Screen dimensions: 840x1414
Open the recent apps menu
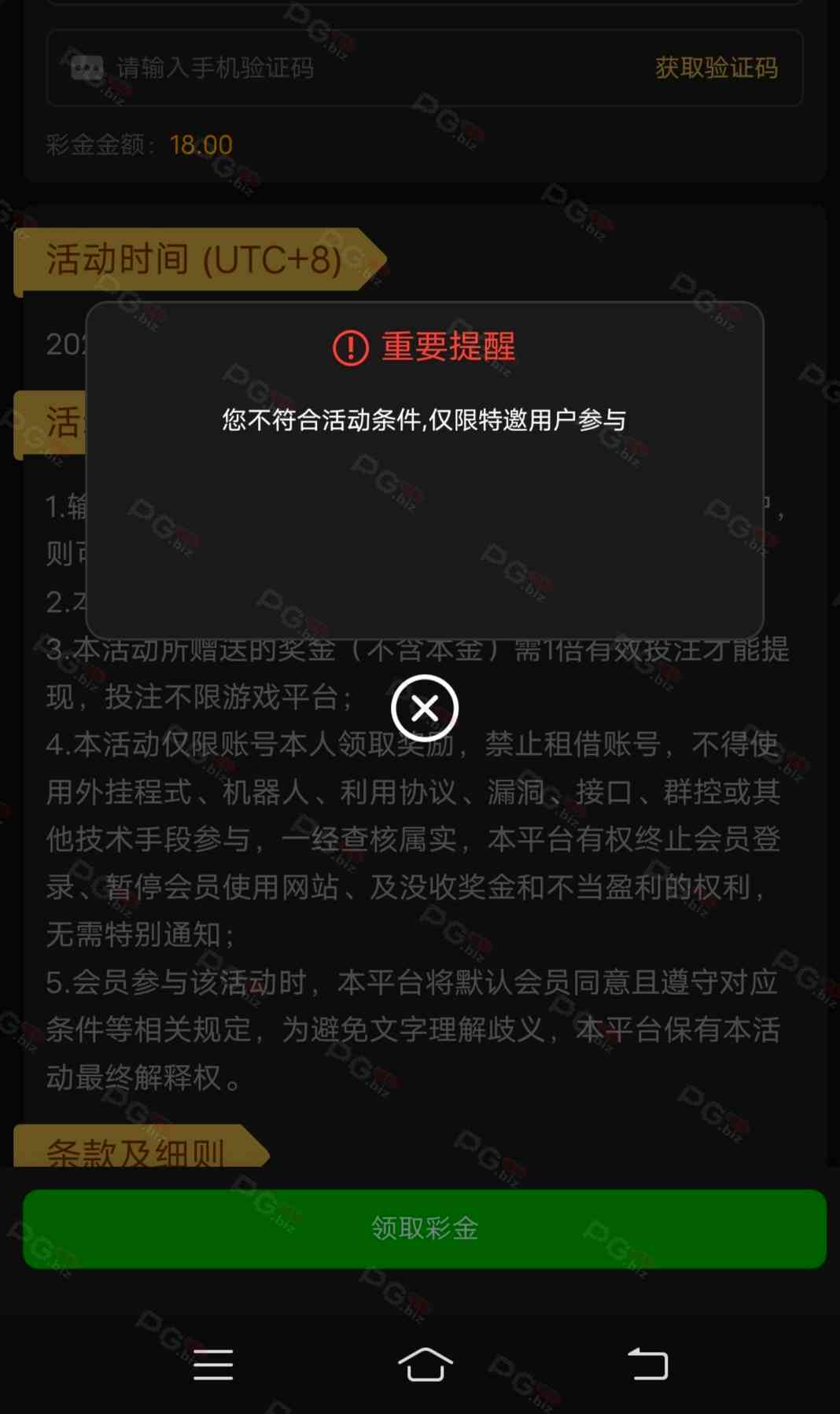pyautogui.click(x=213, y=1364)
